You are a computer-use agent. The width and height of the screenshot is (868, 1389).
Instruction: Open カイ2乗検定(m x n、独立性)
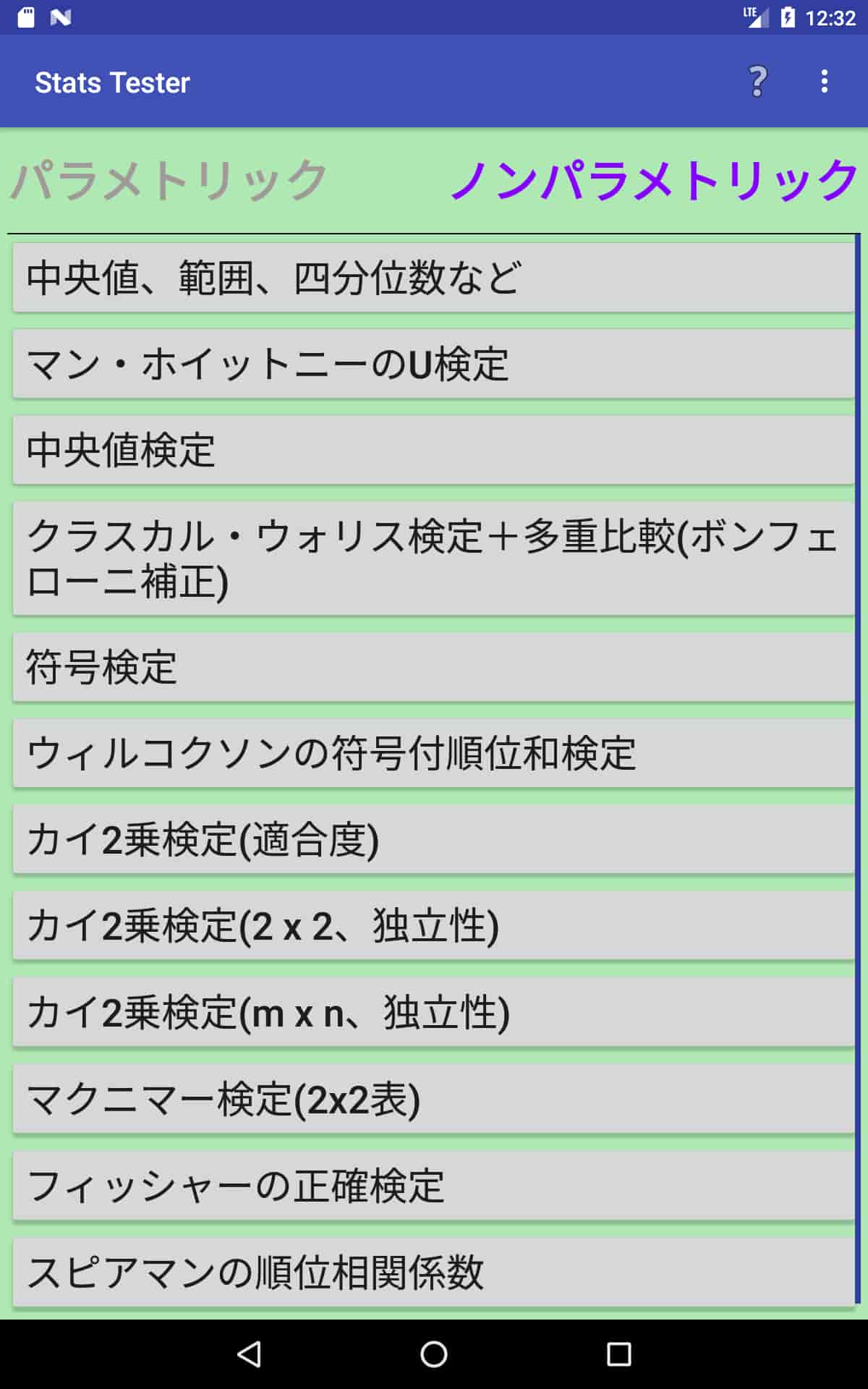[x=433, y=1013]
